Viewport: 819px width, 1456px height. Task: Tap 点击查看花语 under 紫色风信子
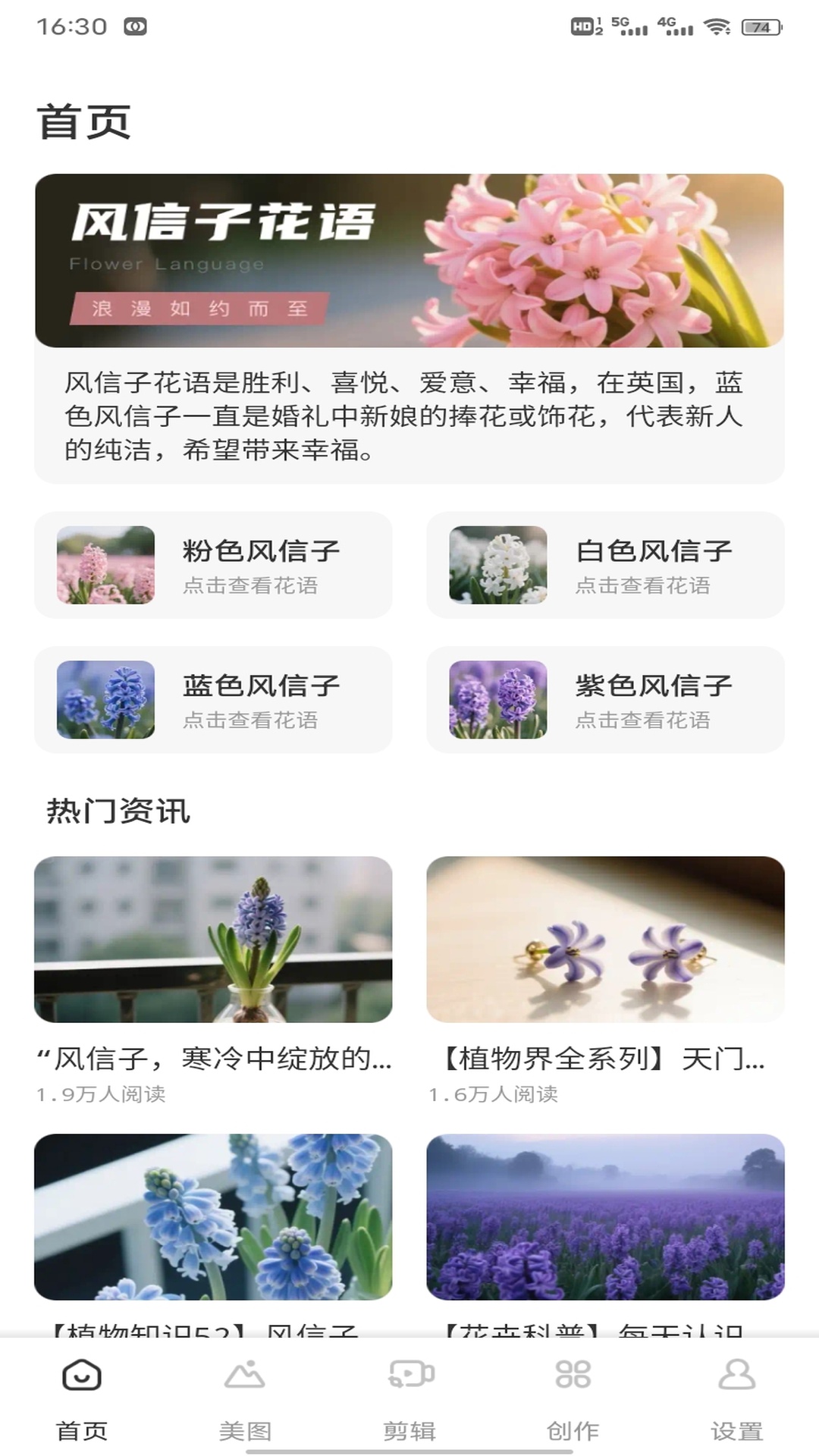click(645, 722)
